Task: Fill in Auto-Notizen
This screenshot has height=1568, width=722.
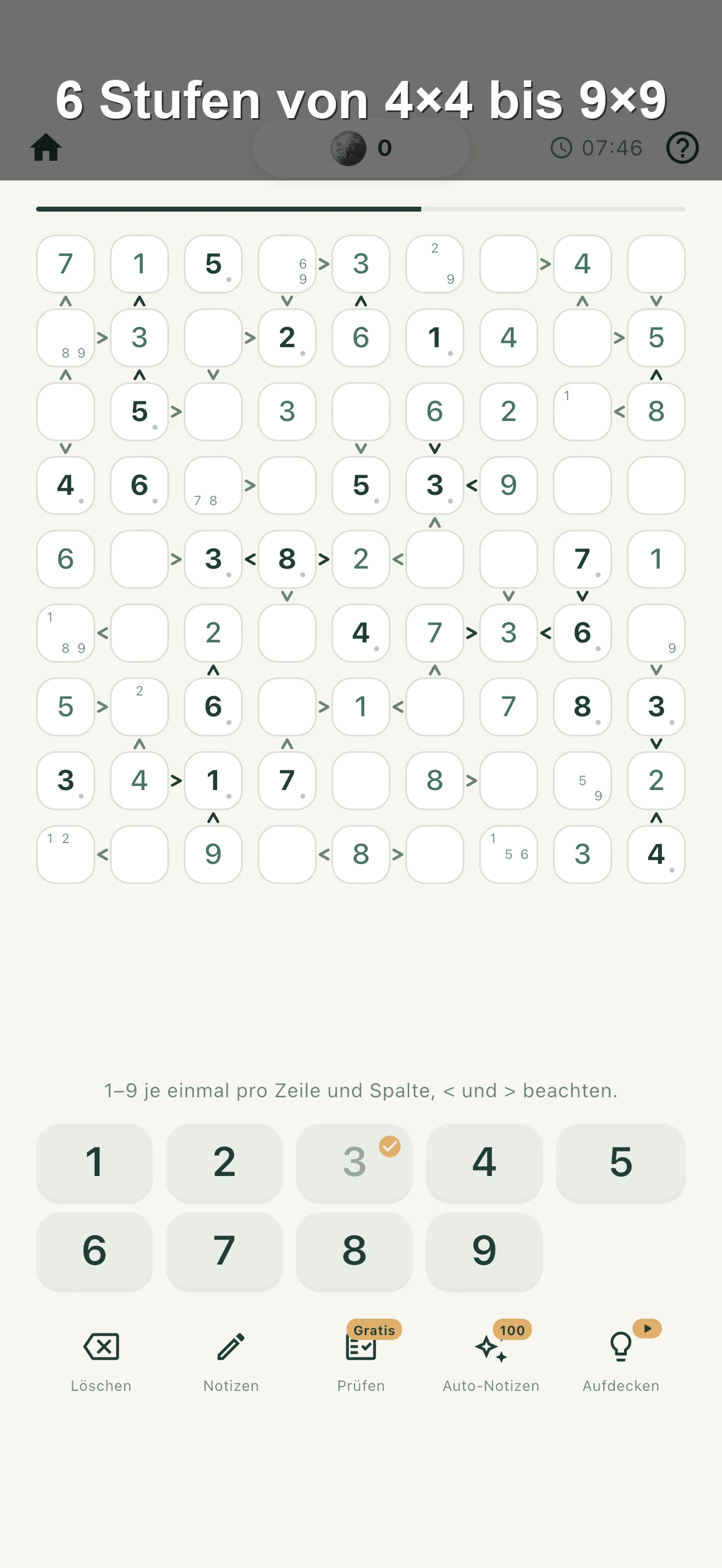Action: [x=491, y=1361]
